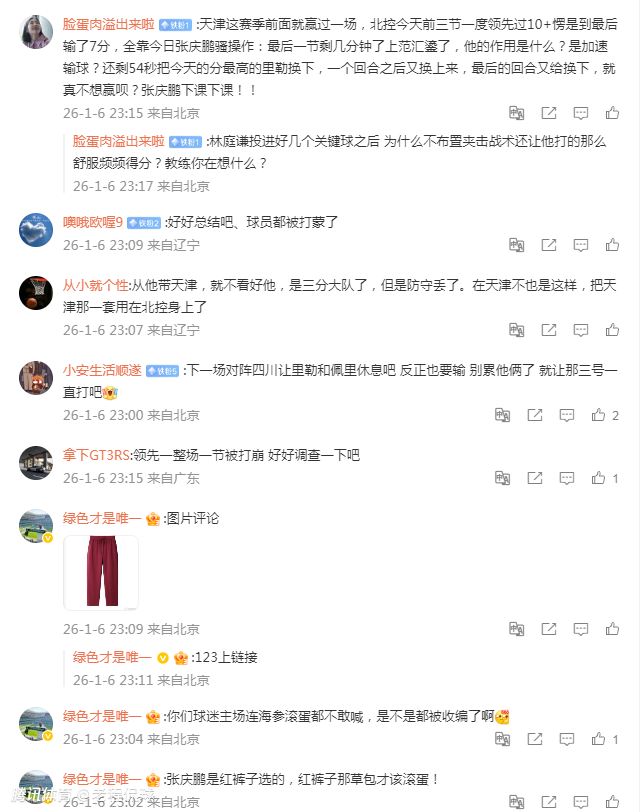Translate 拿下GT3RS's comment
This screenshot has height=812, width=640.
tap(502, 479)
